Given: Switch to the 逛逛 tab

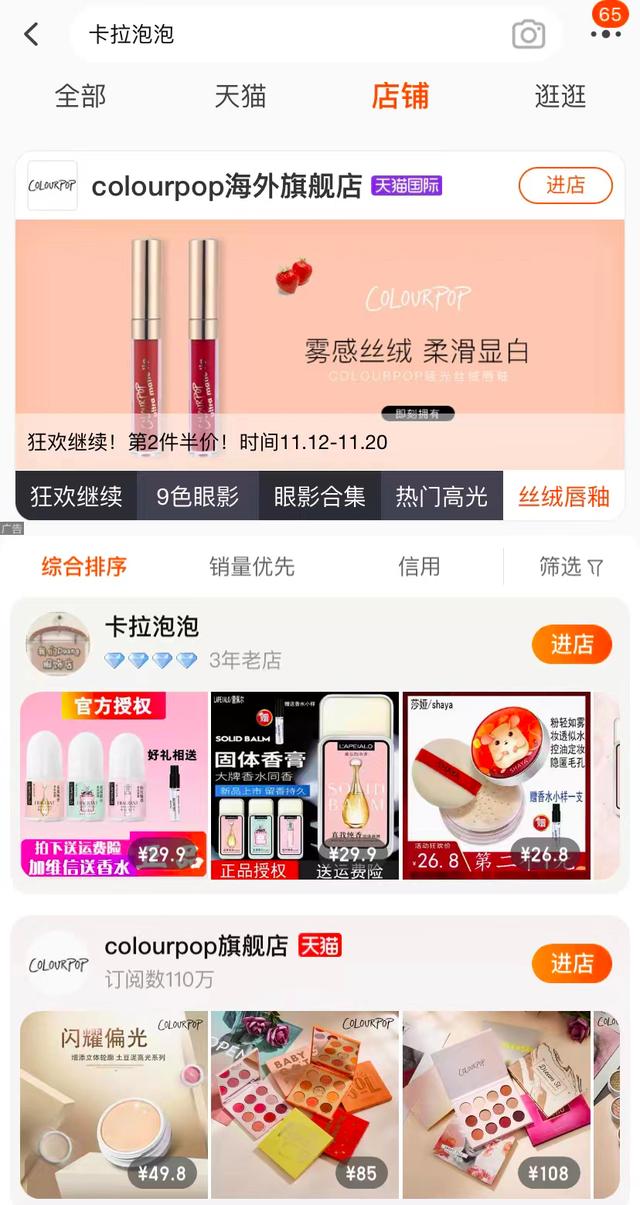Looking at the screenshot, I should [x=560, y=97].
